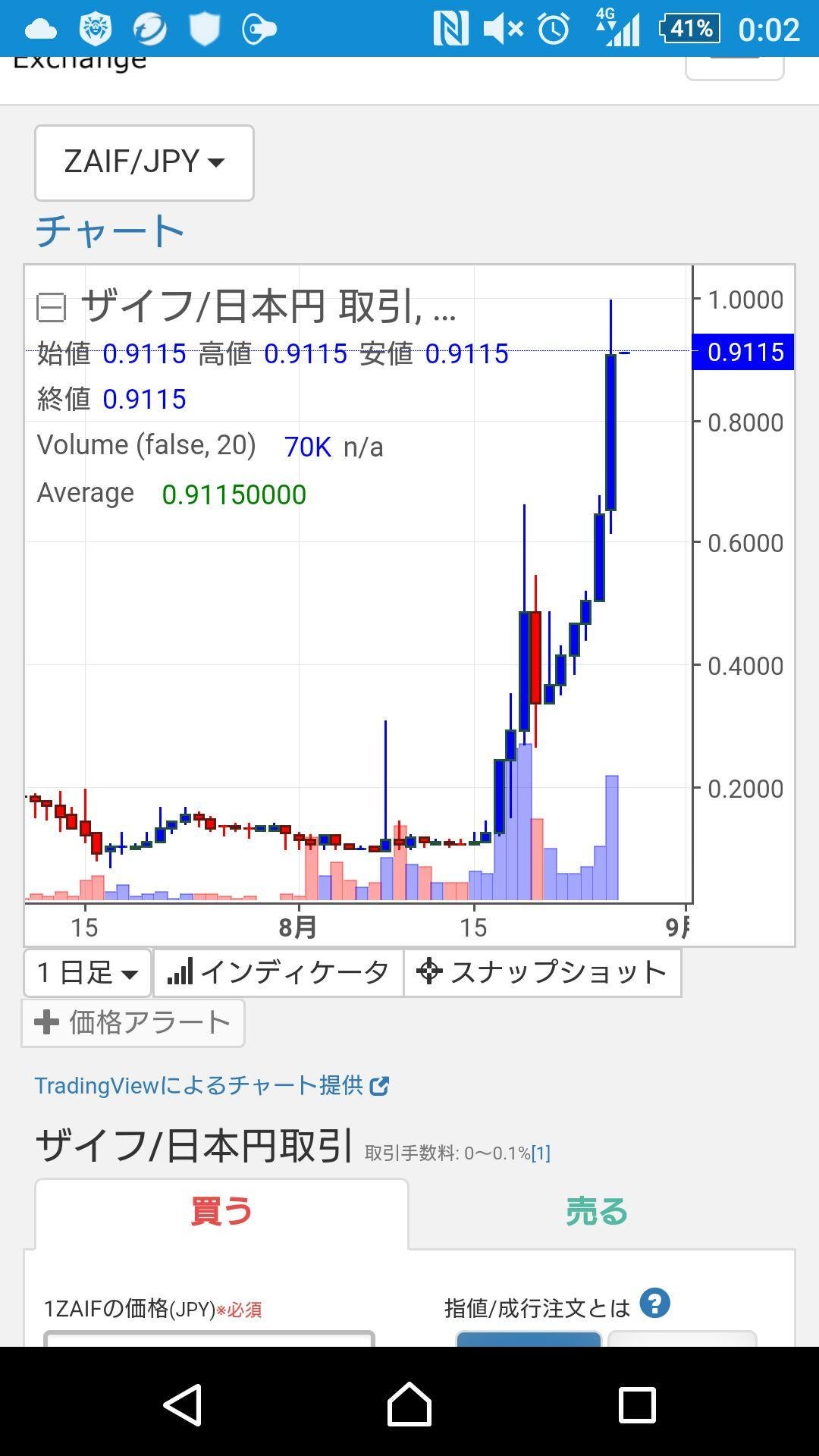Open the TradingView chart provider link
This screenshot has height=1456, width=819.
point(212,1085)
